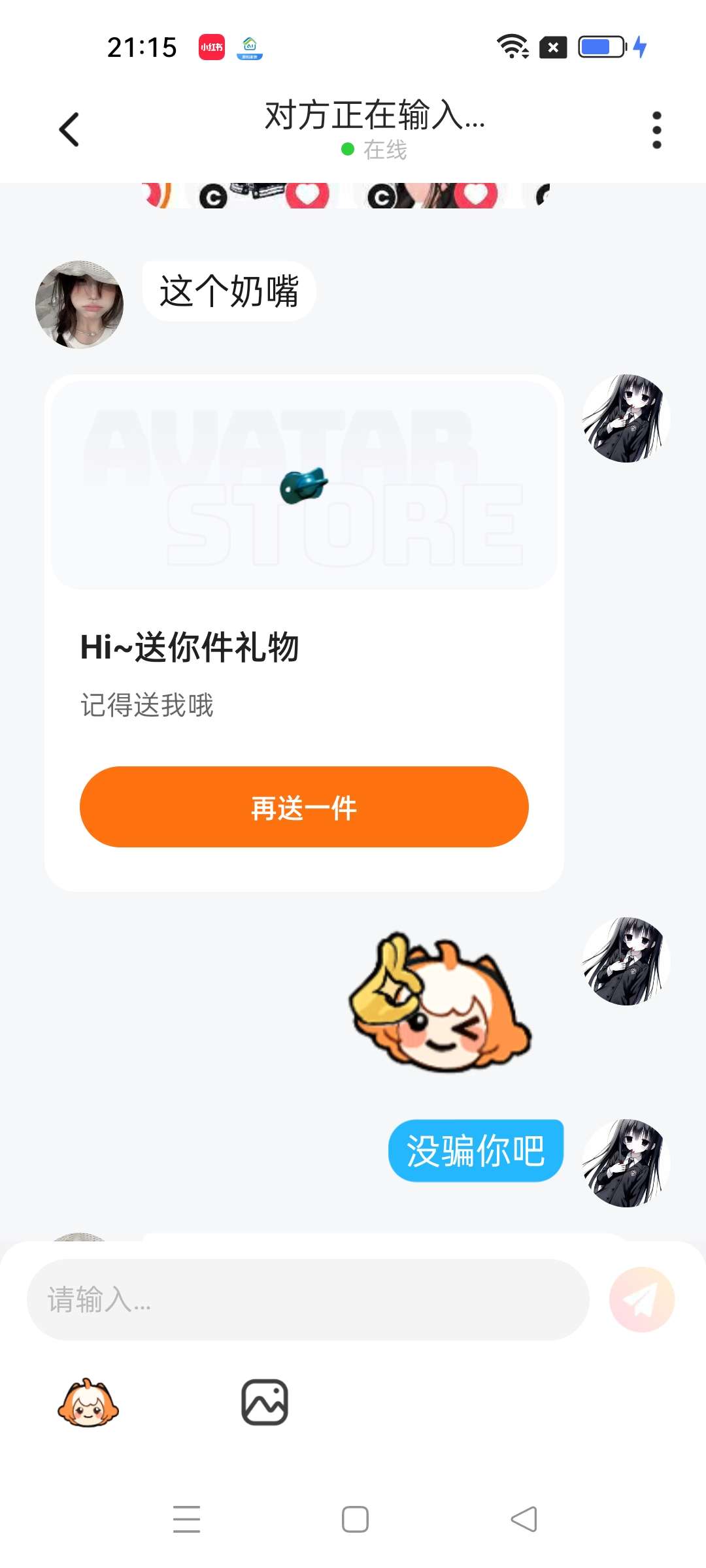Image resolution: width=706 pixels, height=1568 pixels.
Task: Open the avatar next to 这个奶嘴
Action: [x=79, y=304]
